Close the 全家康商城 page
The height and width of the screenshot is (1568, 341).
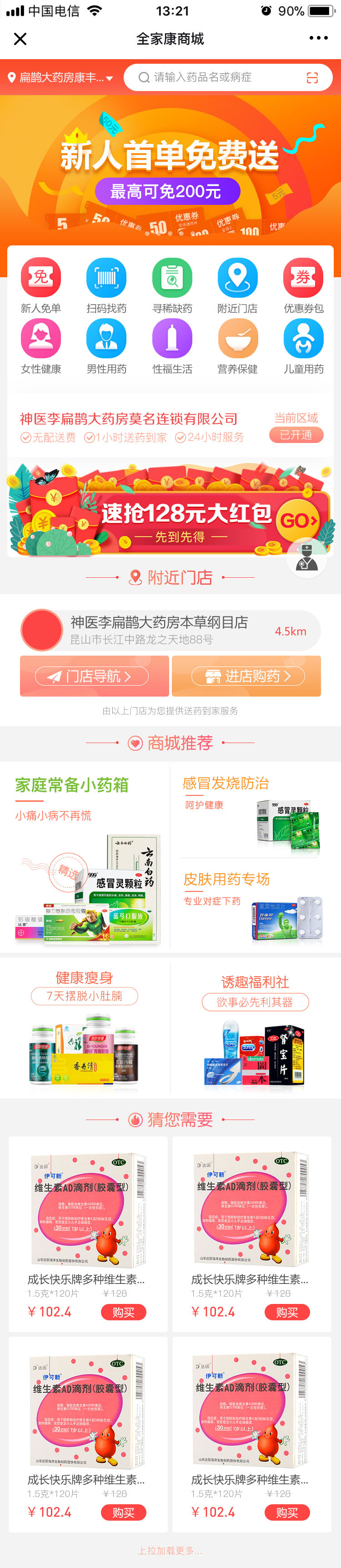pos(20,39)
